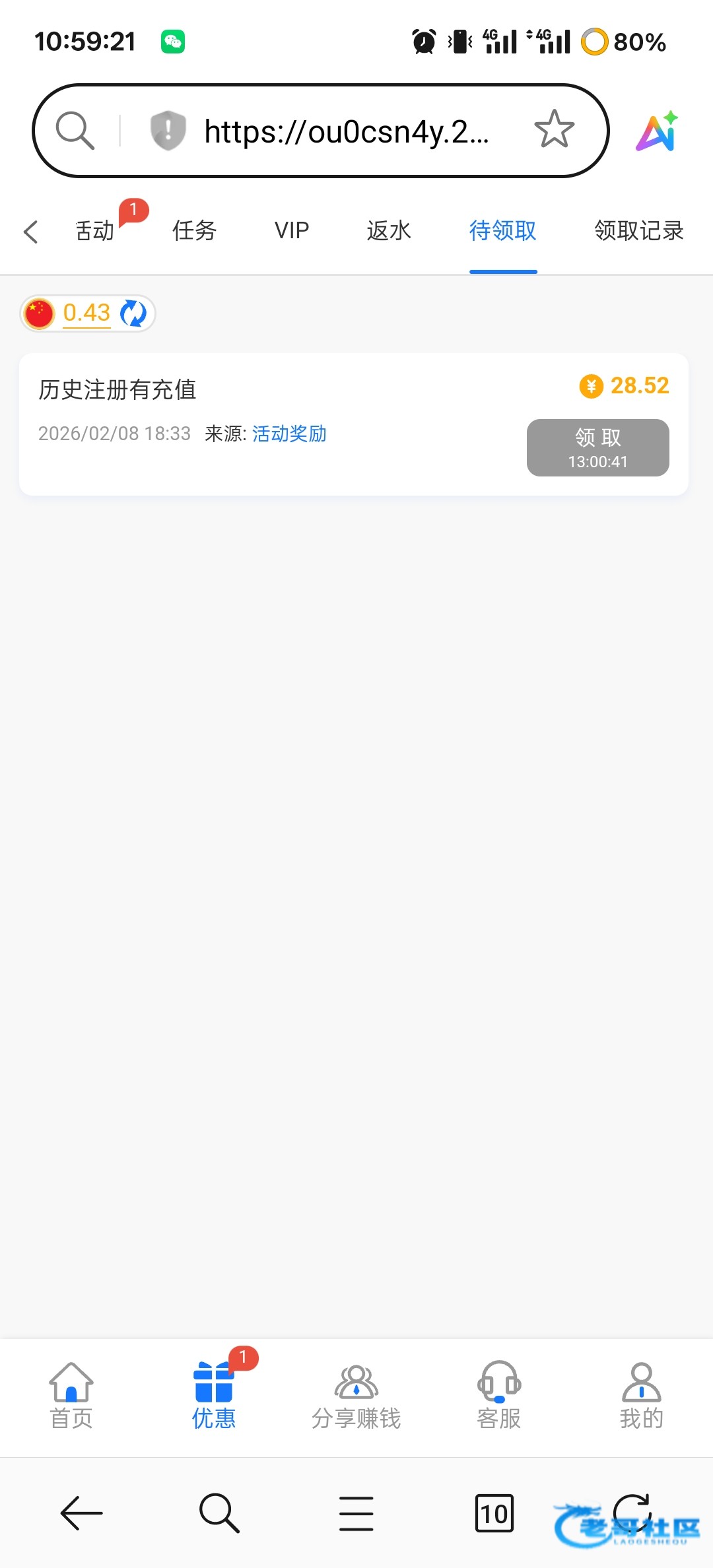The image size is (713, 1568).
Task: Go back using the page's left chevron
Action: point(31,232)
